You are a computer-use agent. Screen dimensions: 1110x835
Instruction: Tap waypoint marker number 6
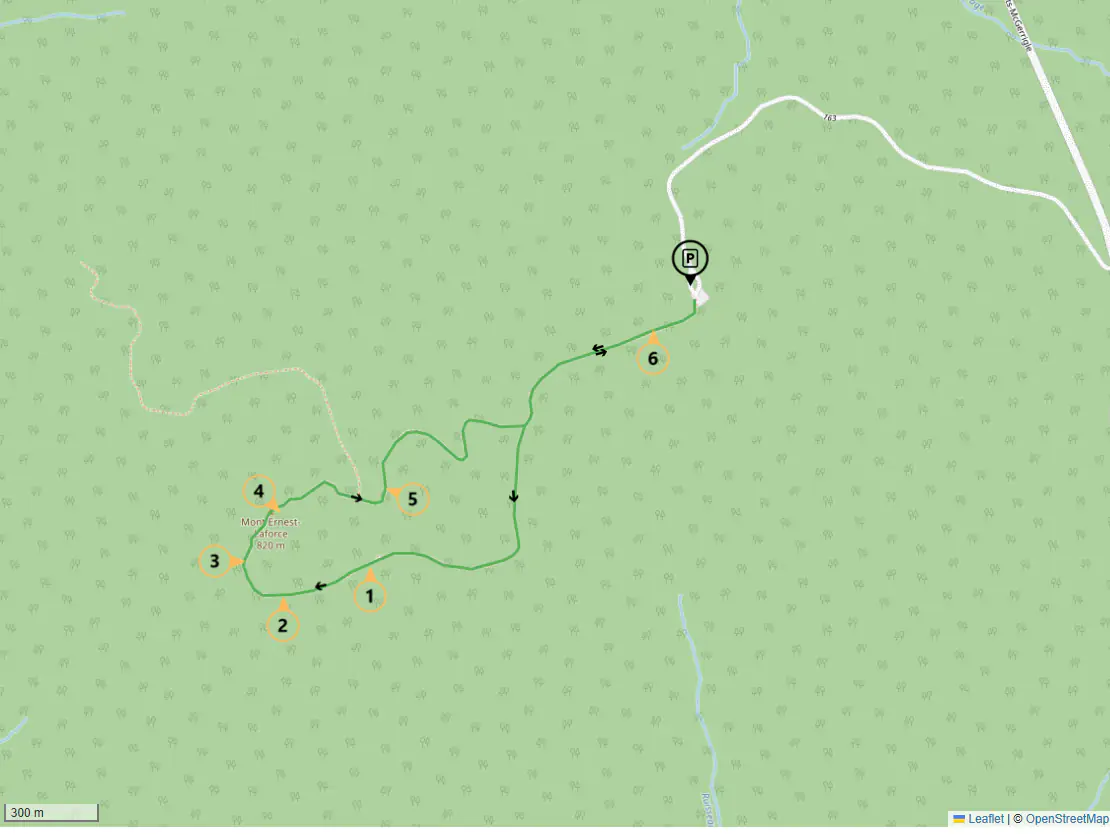click(653, 358)
